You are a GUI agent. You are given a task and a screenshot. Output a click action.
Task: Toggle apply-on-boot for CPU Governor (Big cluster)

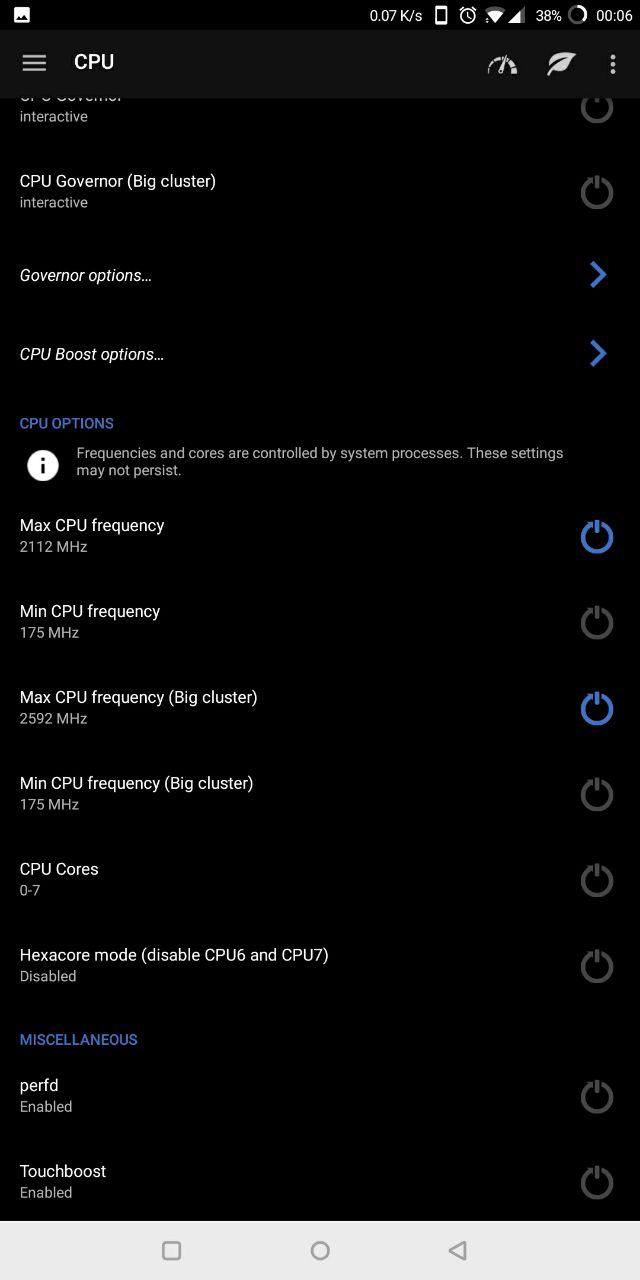[x=597, y=192]
